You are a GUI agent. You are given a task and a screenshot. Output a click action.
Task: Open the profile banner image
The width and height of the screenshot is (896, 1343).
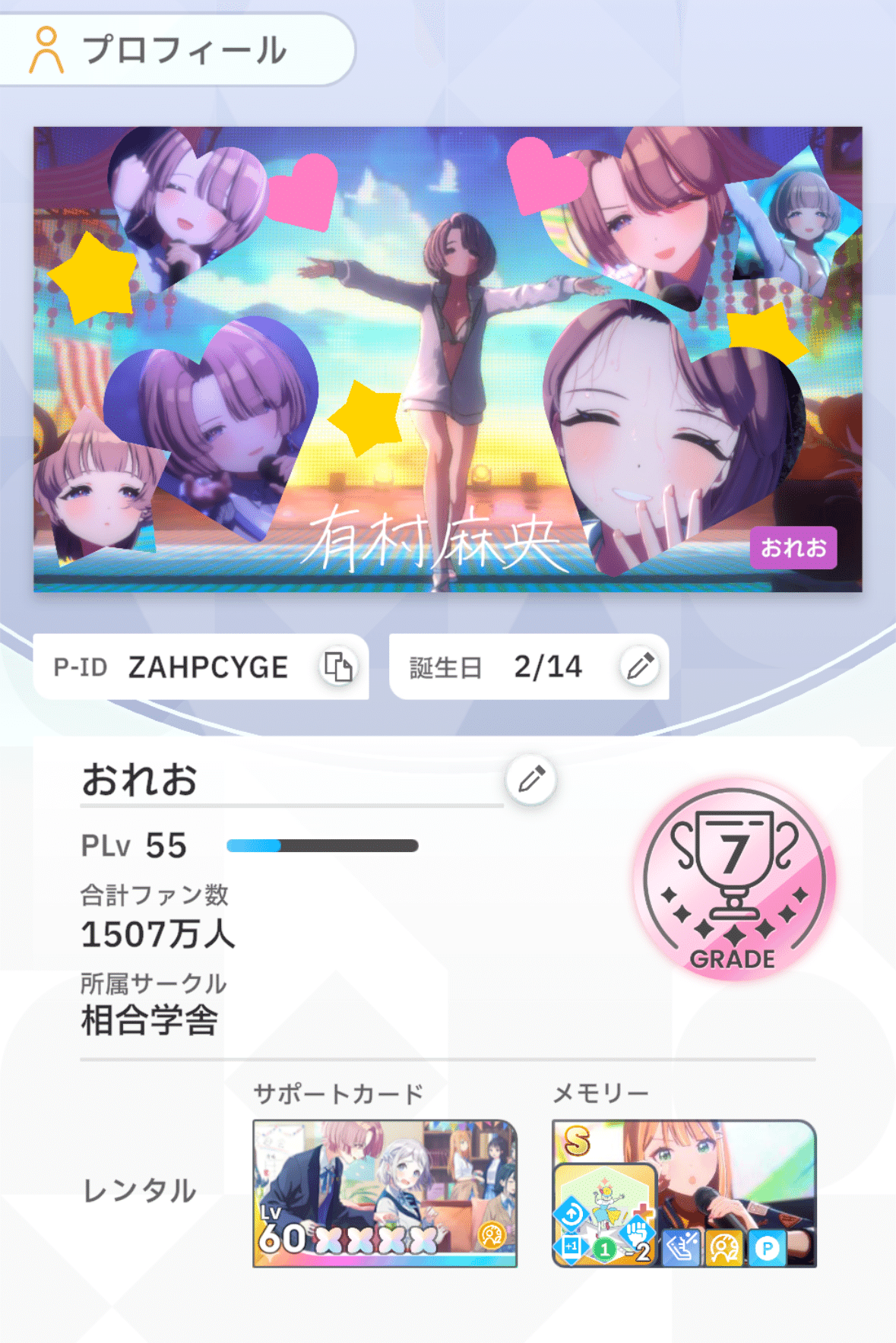[x=448, y=359]
